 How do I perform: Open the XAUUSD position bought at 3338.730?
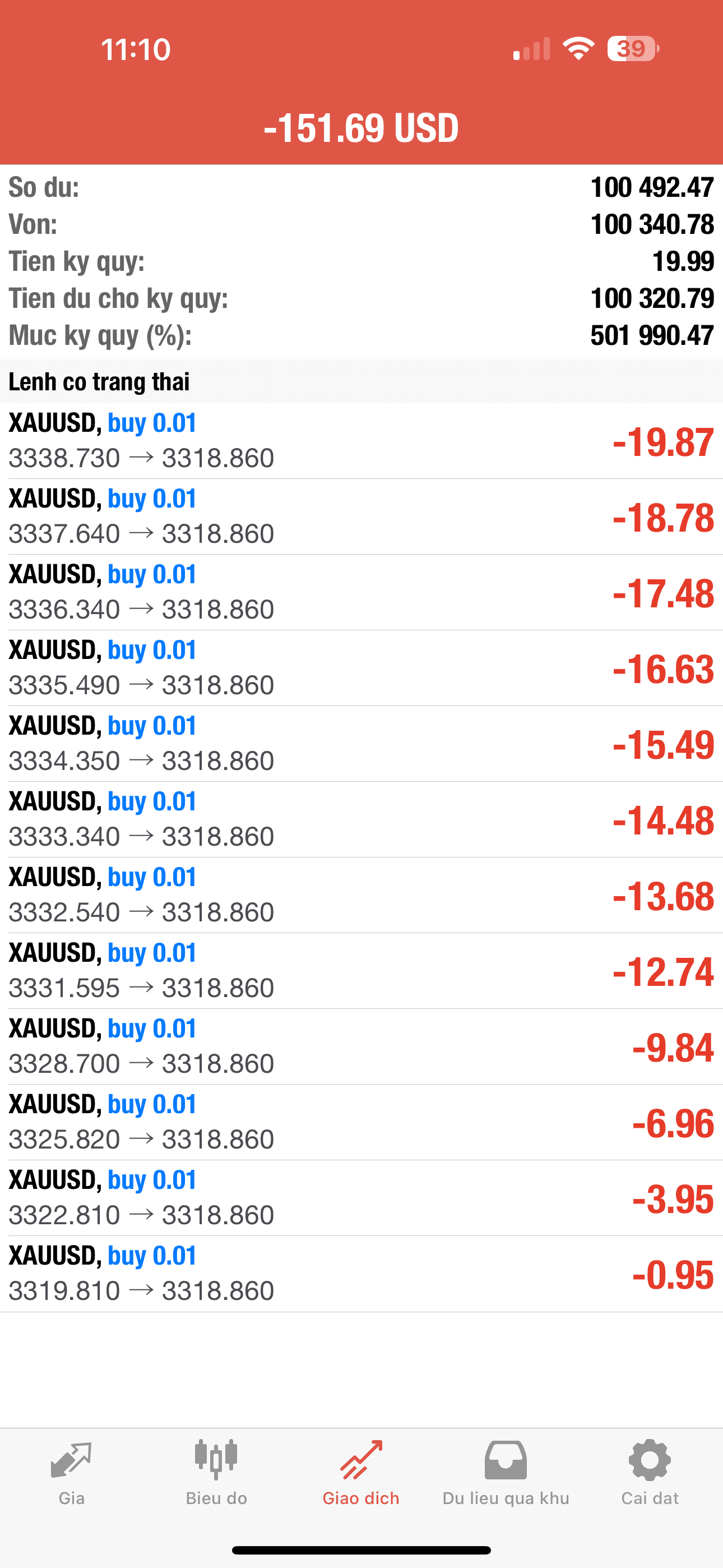(x=361, y=441)
